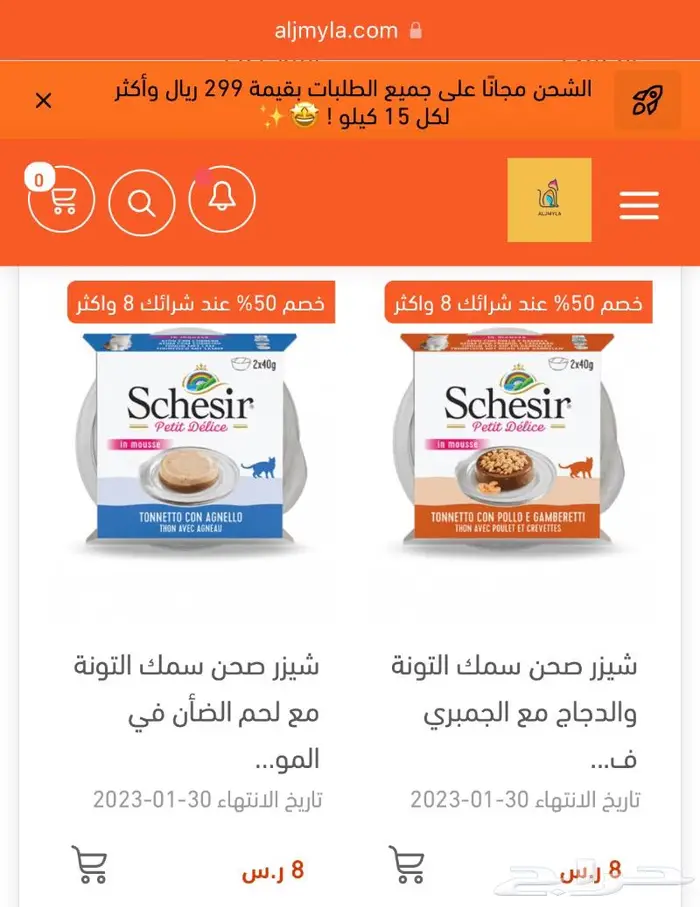Open the notifications bell
This screenshot has height=907, width=700.
(x=222, y=199)
